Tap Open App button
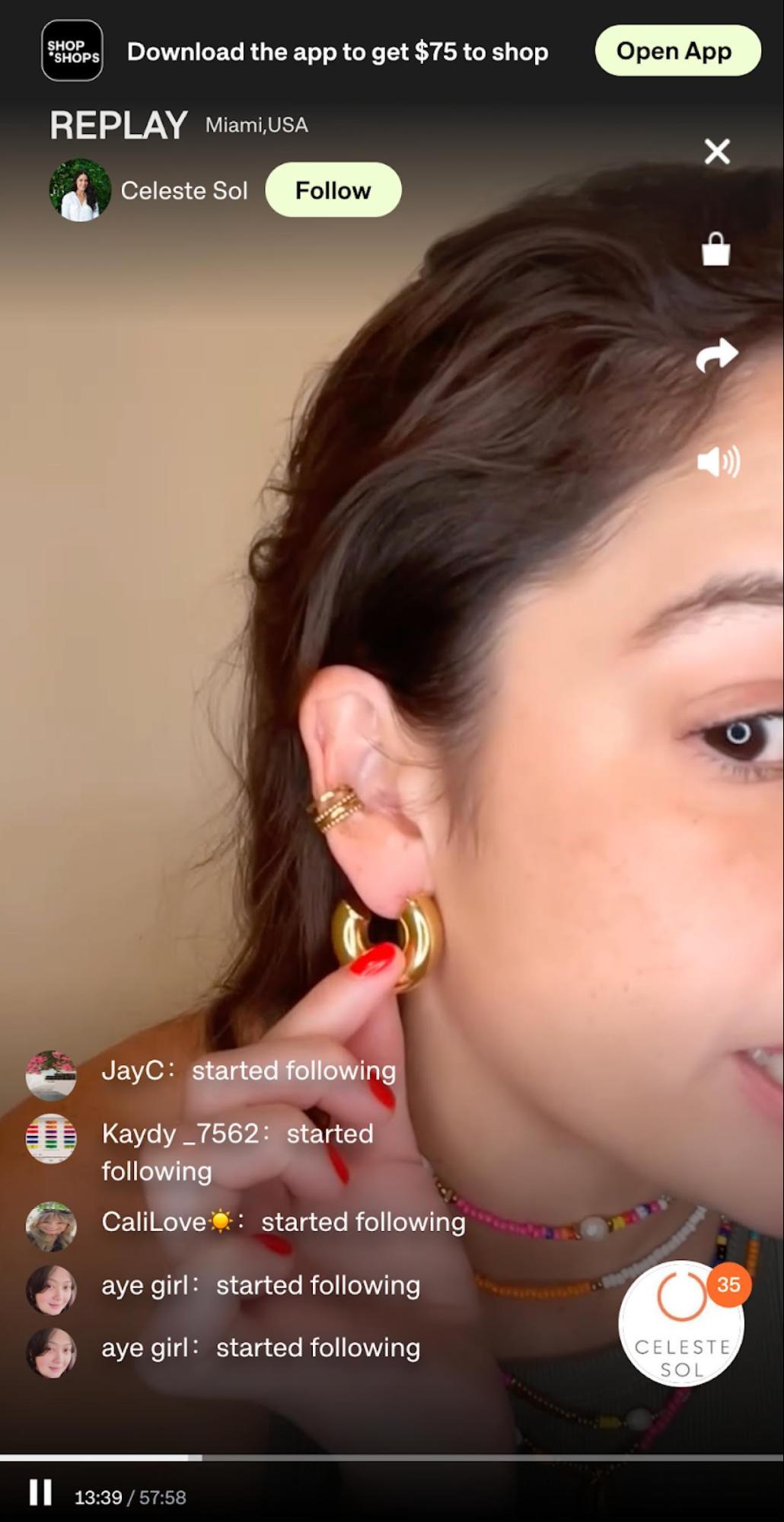This screenshot has width=784, height=1522. pos(677,51)
